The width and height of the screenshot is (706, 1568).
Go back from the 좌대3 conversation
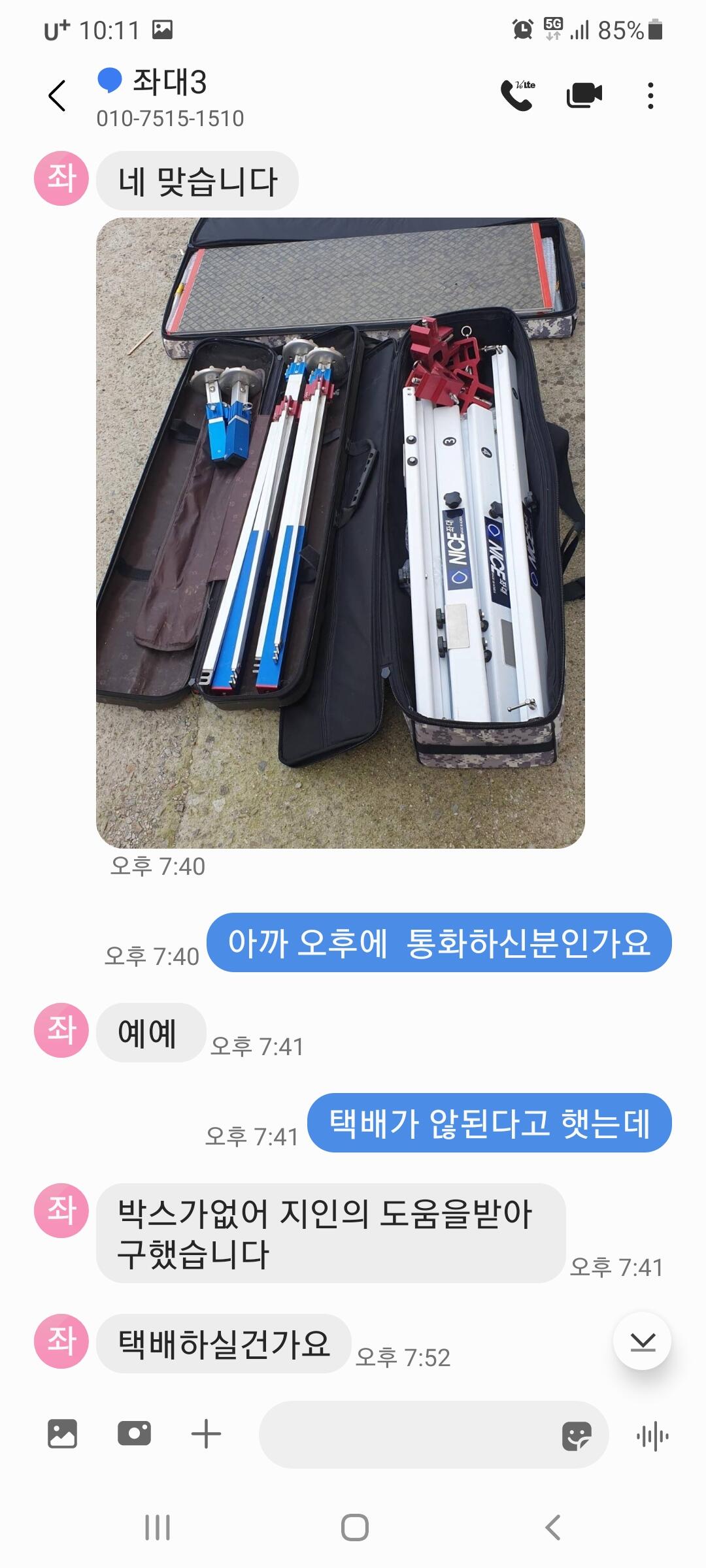(58, 96)
